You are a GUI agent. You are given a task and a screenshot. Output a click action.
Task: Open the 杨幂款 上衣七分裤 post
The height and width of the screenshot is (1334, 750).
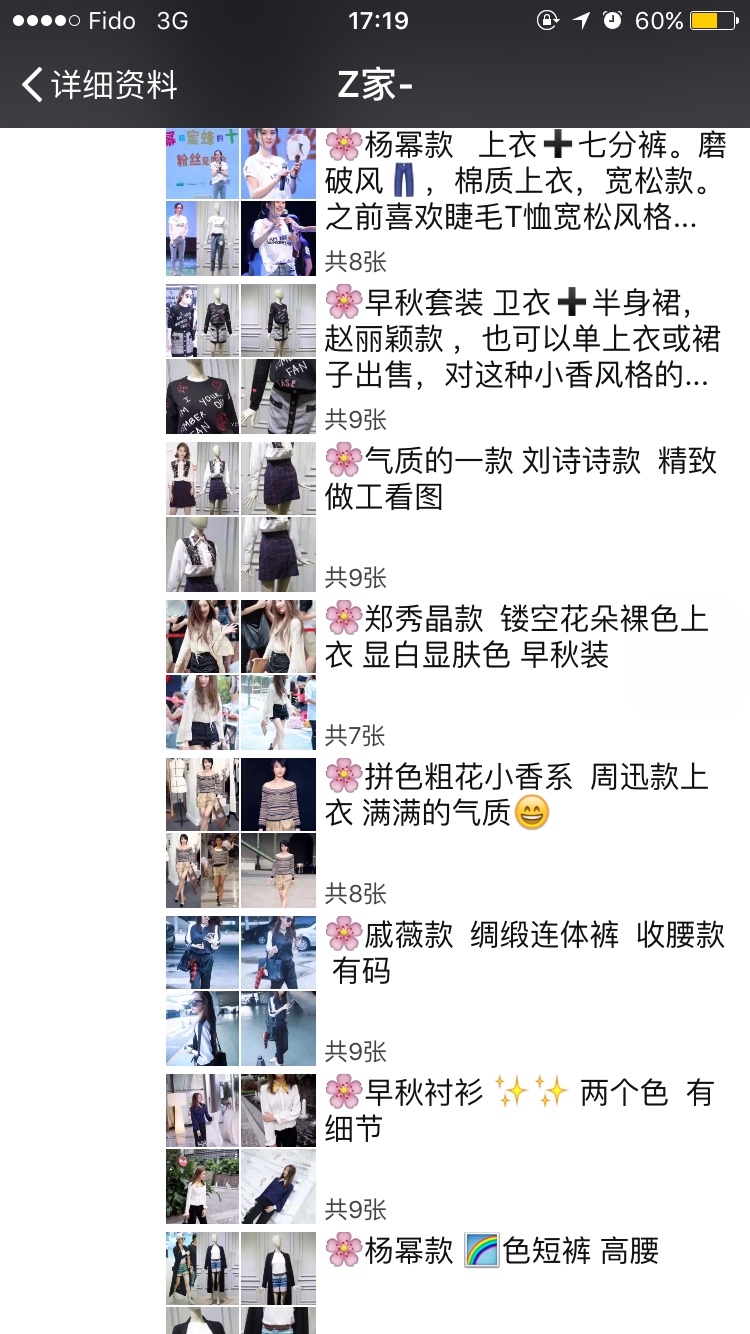point(525,182)
